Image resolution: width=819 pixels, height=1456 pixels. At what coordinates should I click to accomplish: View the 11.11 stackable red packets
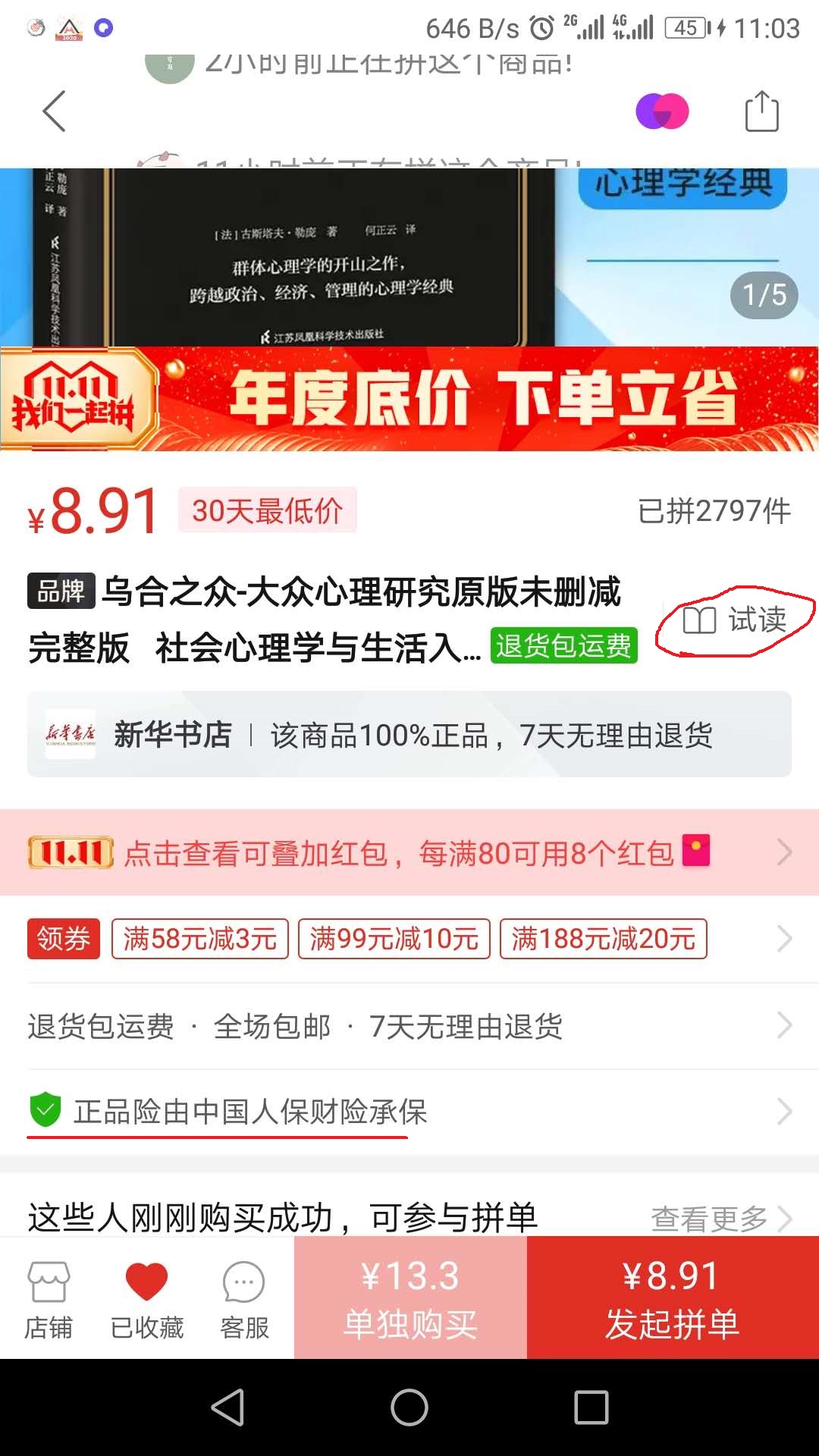click(409, 853)
